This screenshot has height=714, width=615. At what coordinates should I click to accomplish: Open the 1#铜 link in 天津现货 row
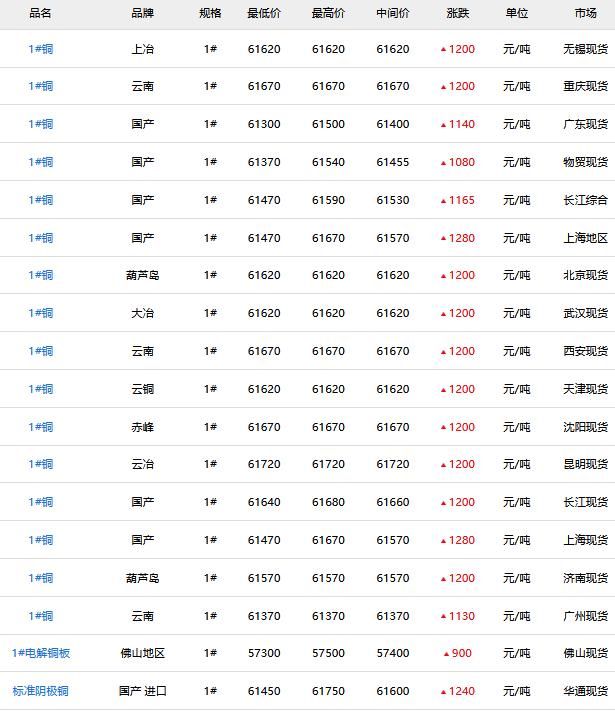[41, 389]
